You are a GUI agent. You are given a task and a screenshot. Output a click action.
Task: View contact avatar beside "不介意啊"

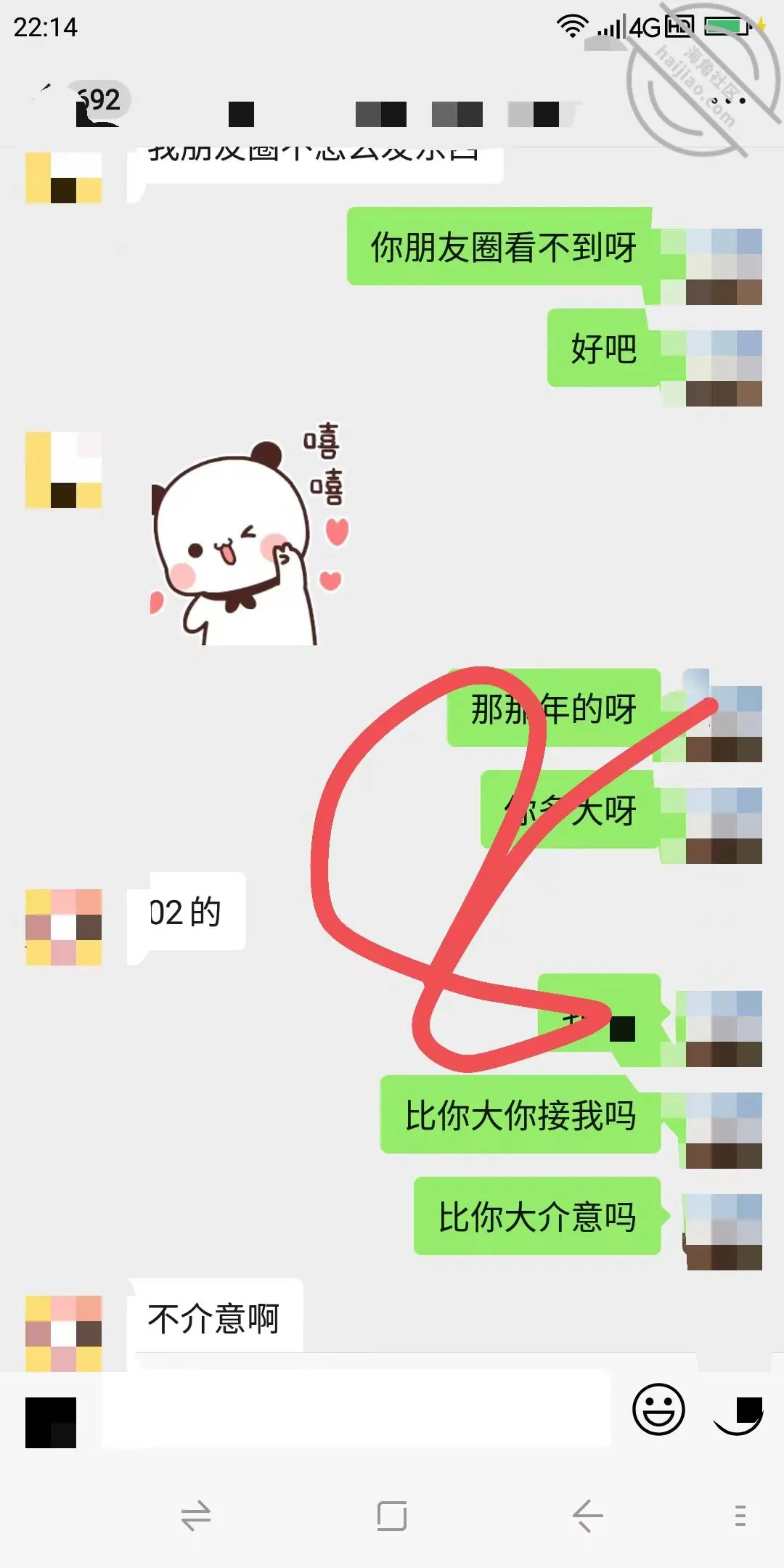pyautogui.click(x=63, y=1334)
